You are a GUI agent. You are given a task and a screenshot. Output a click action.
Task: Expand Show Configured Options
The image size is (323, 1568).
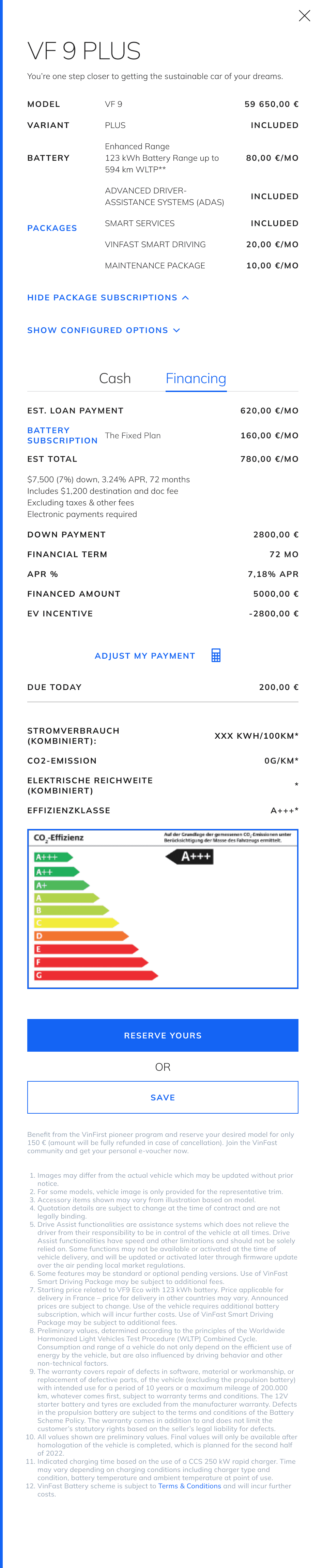[x=104, y=330]
